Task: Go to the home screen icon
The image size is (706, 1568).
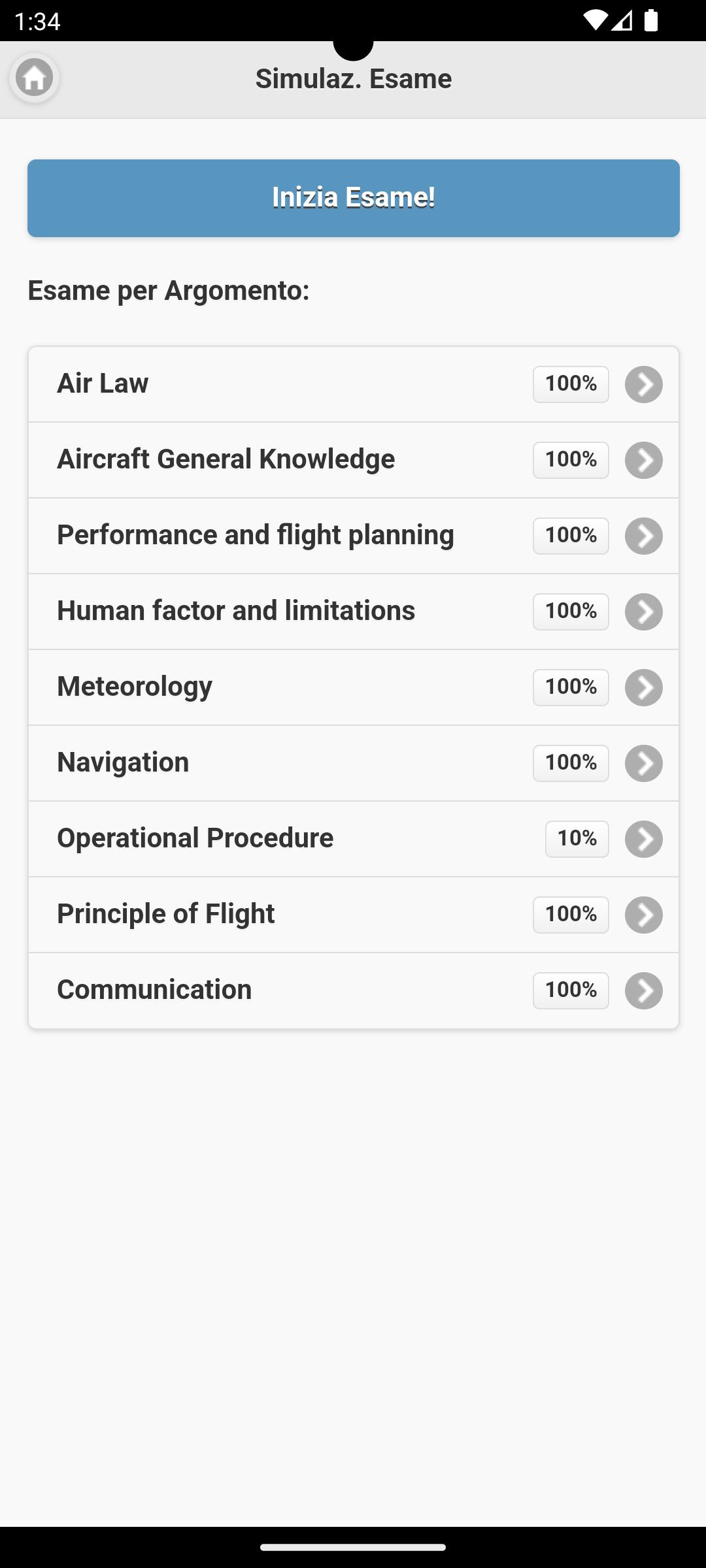Action: [x=35, y=78]
